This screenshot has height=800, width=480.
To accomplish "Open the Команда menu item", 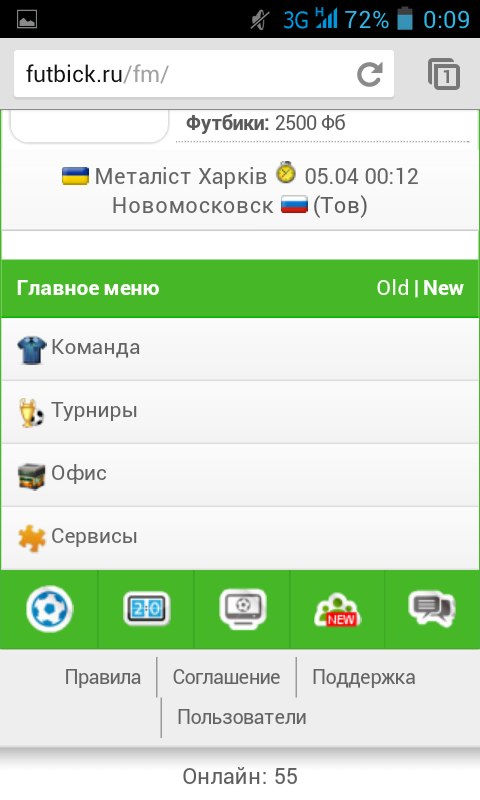I will [x=240, y=348].
